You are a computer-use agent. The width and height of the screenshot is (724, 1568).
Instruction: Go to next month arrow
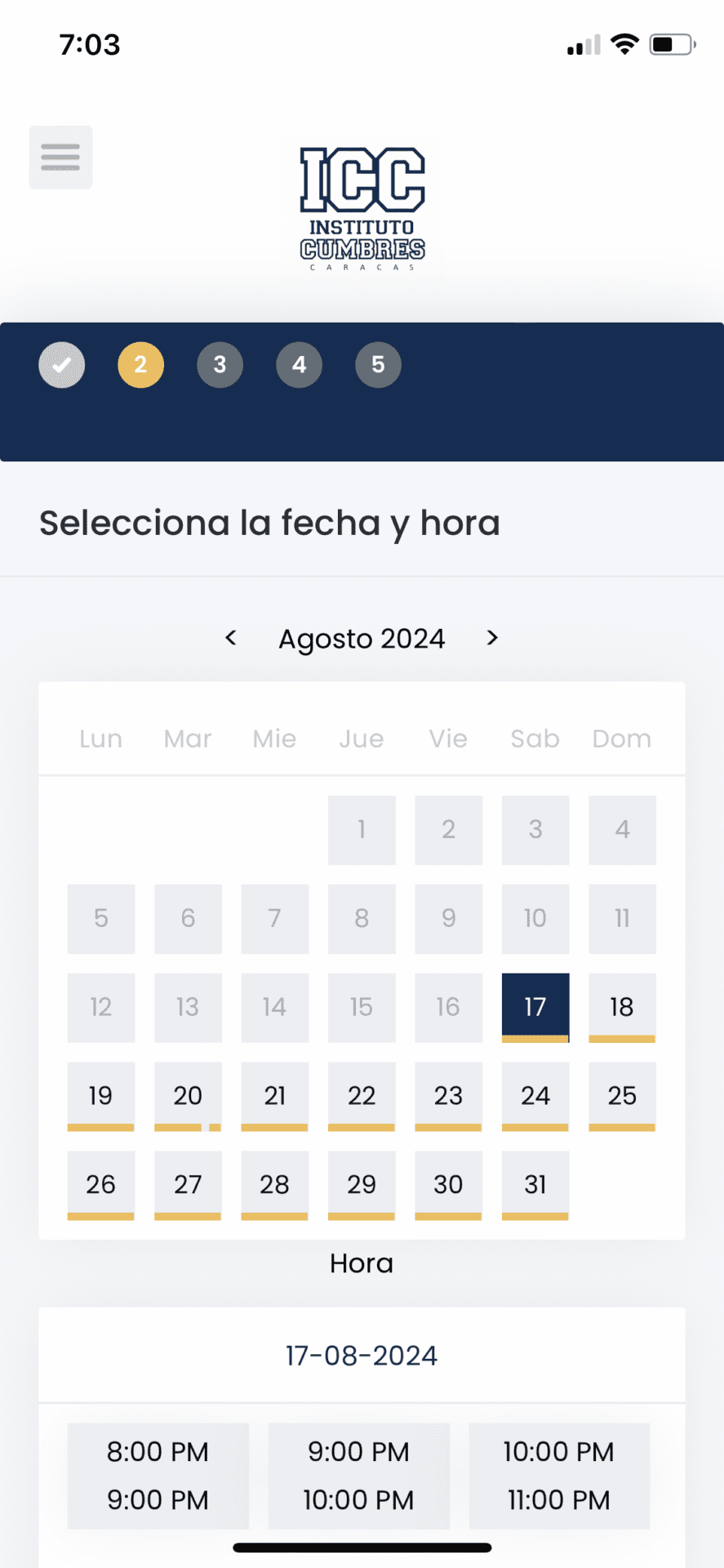[x=492, y=638]
